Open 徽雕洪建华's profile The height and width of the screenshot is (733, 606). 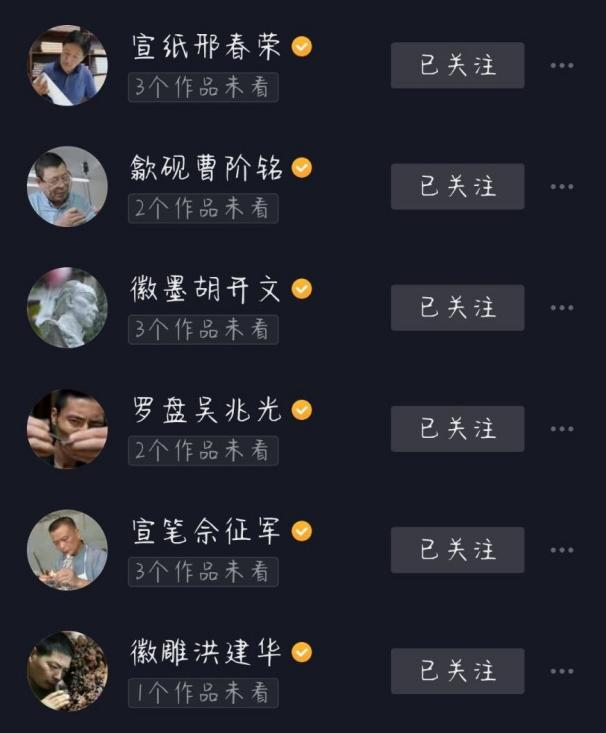[x=67, y=671]
